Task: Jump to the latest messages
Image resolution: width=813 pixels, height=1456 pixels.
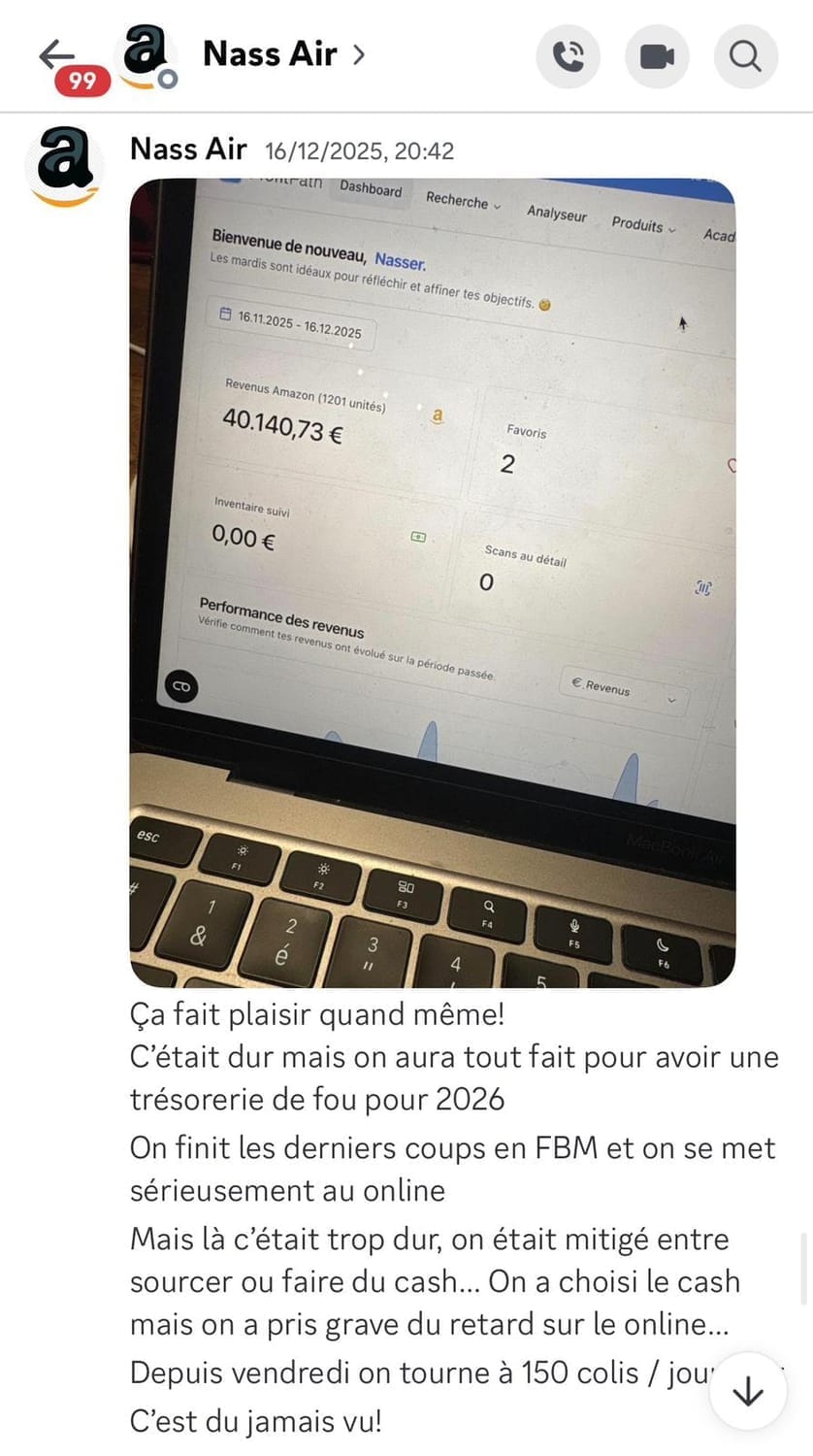Action: 748,1393
